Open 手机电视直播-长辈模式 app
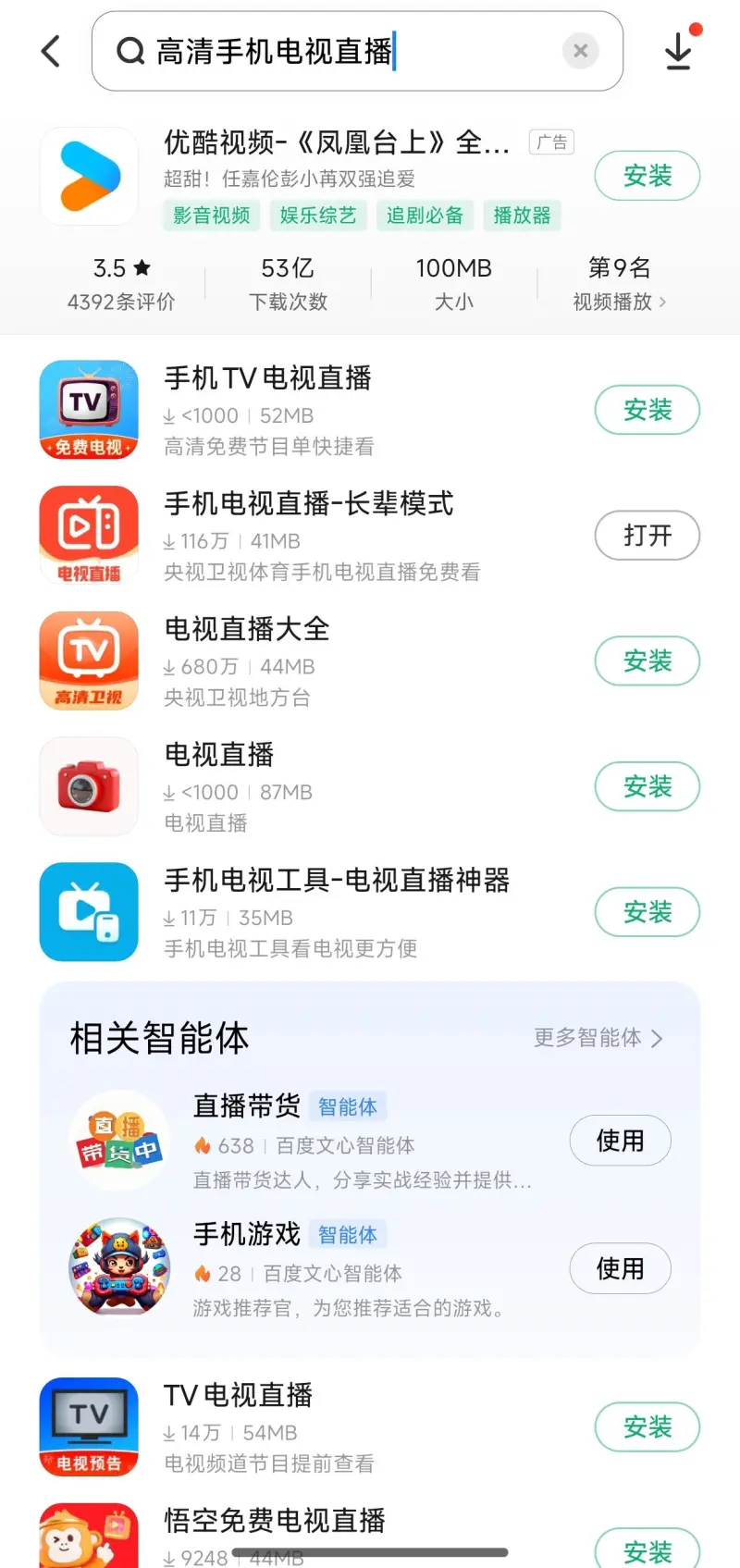 click(x=647, y=536)
